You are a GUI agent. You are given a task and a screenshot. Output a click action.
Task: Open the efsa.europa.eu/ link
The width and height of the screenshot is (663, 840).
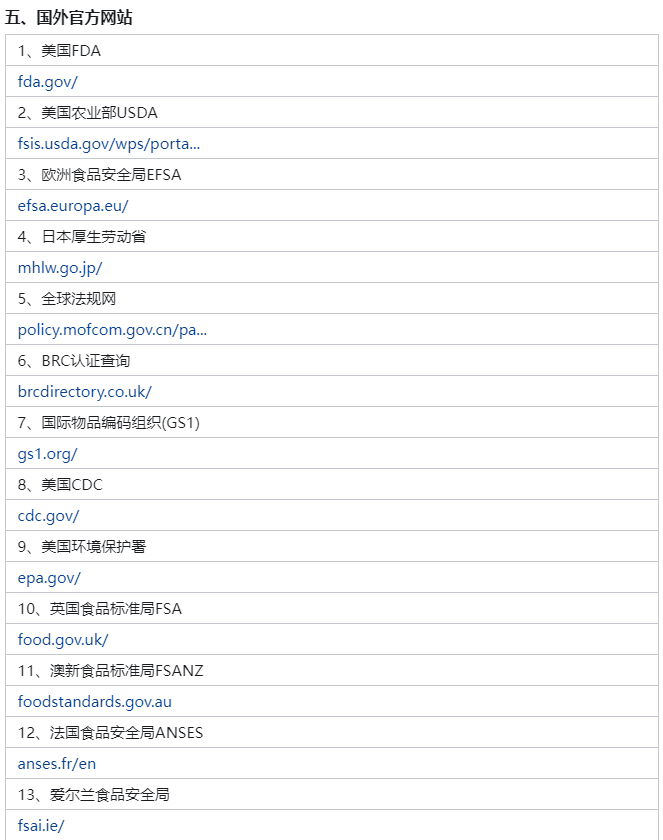pos(73,206)
